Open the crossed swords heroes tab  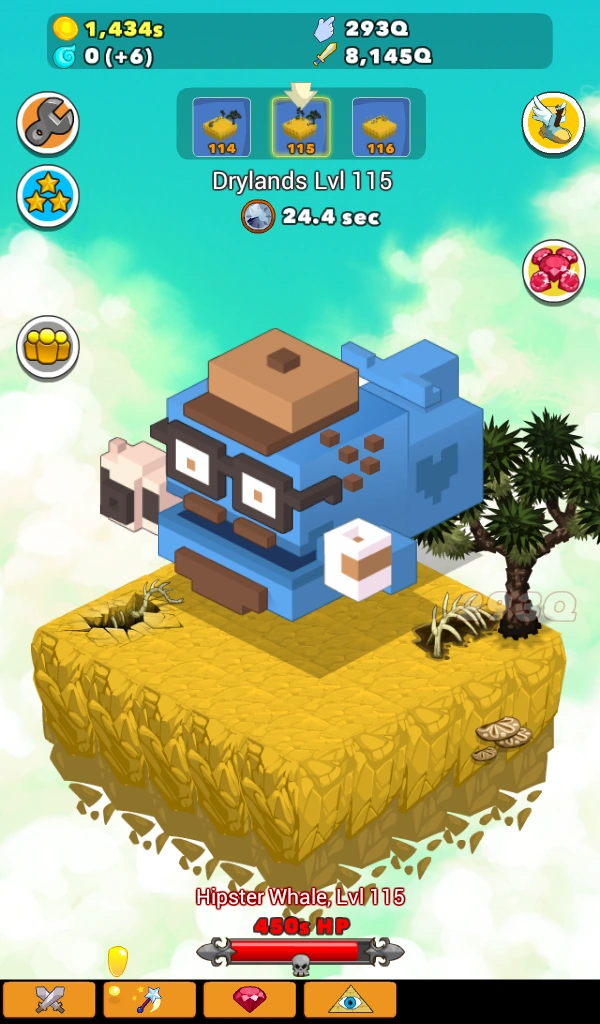click(x=50, y=999)
